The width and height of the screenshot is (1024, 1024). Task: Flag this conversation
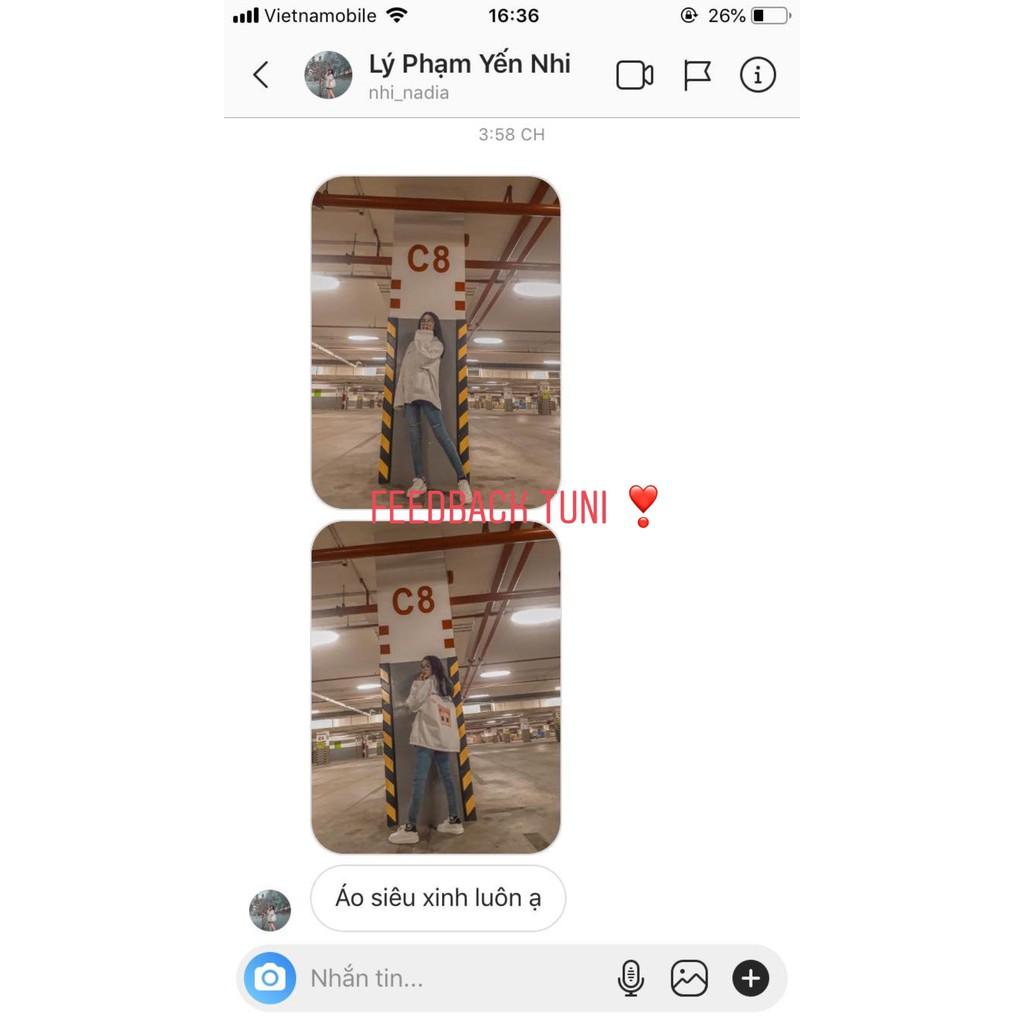pyautogui.click(x=697, y=75)
